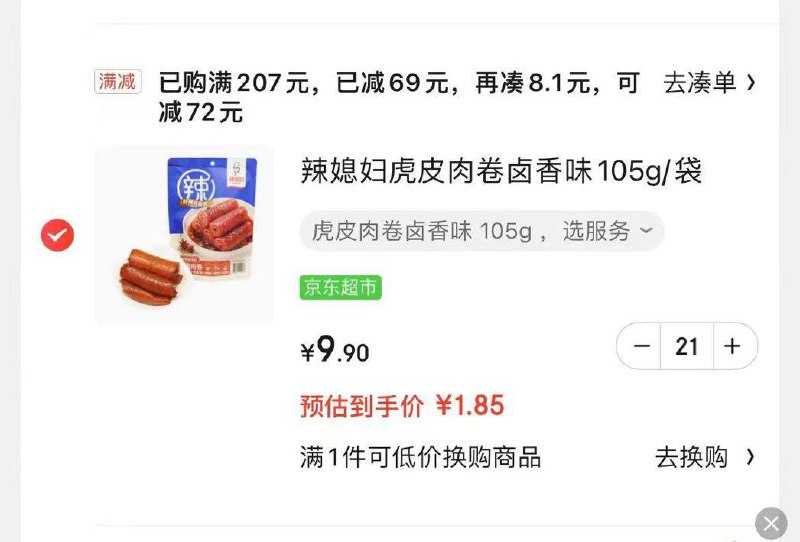Screen dimensions: 800x542
Task: Expand the 虎皮肉卷卤香味 105g spec selector
Action: [481, 232]
